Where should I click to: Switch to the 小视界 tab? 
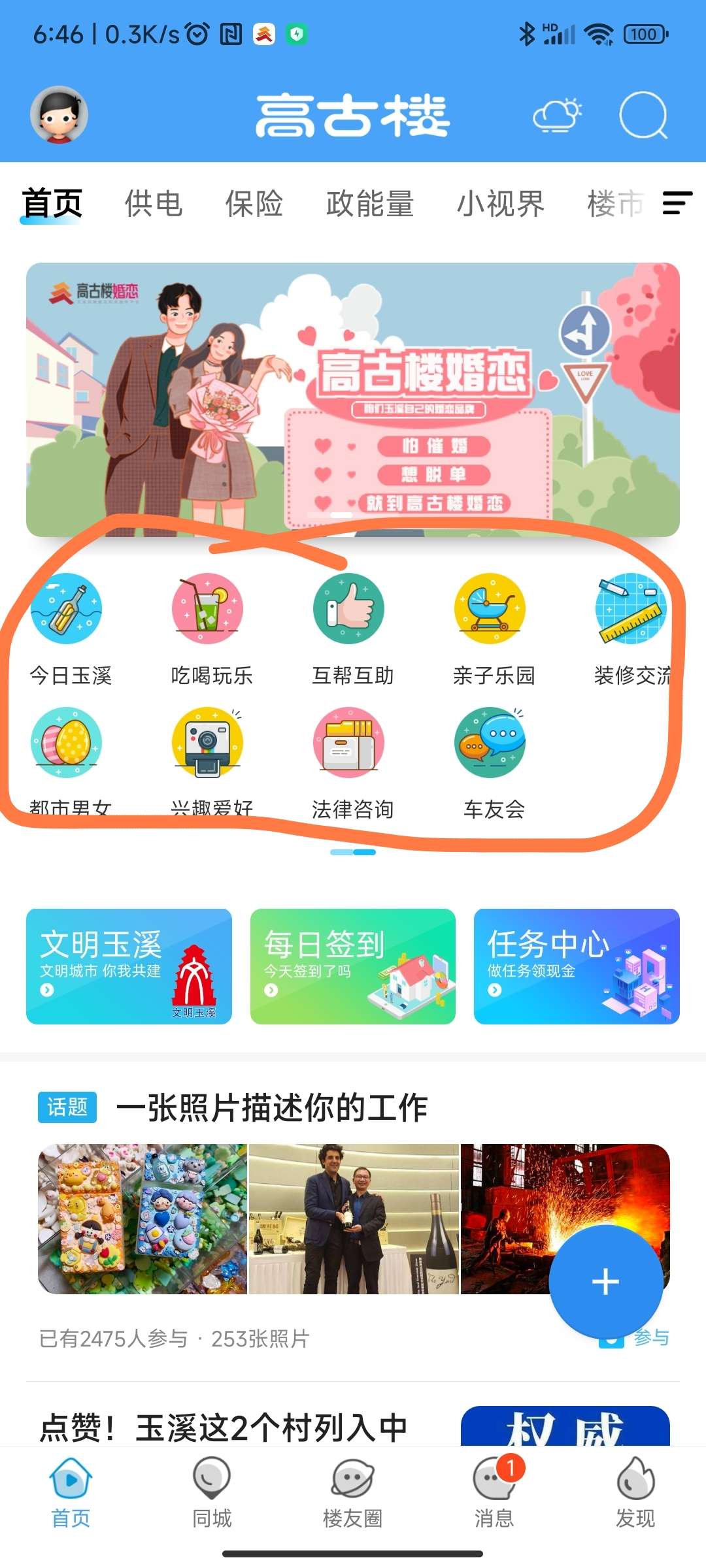tap(501, 203)
